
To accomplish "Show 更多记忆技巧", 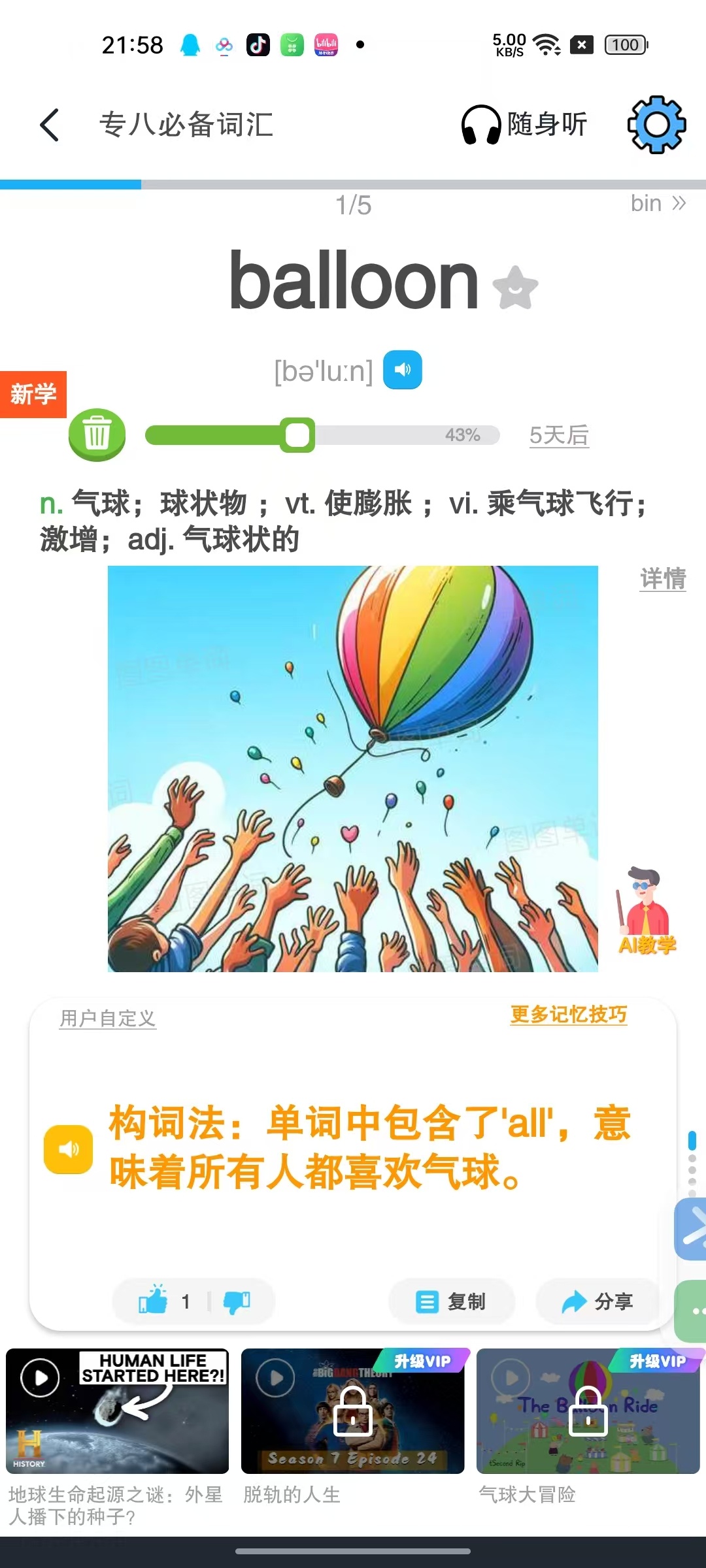I will (568, 1015).
